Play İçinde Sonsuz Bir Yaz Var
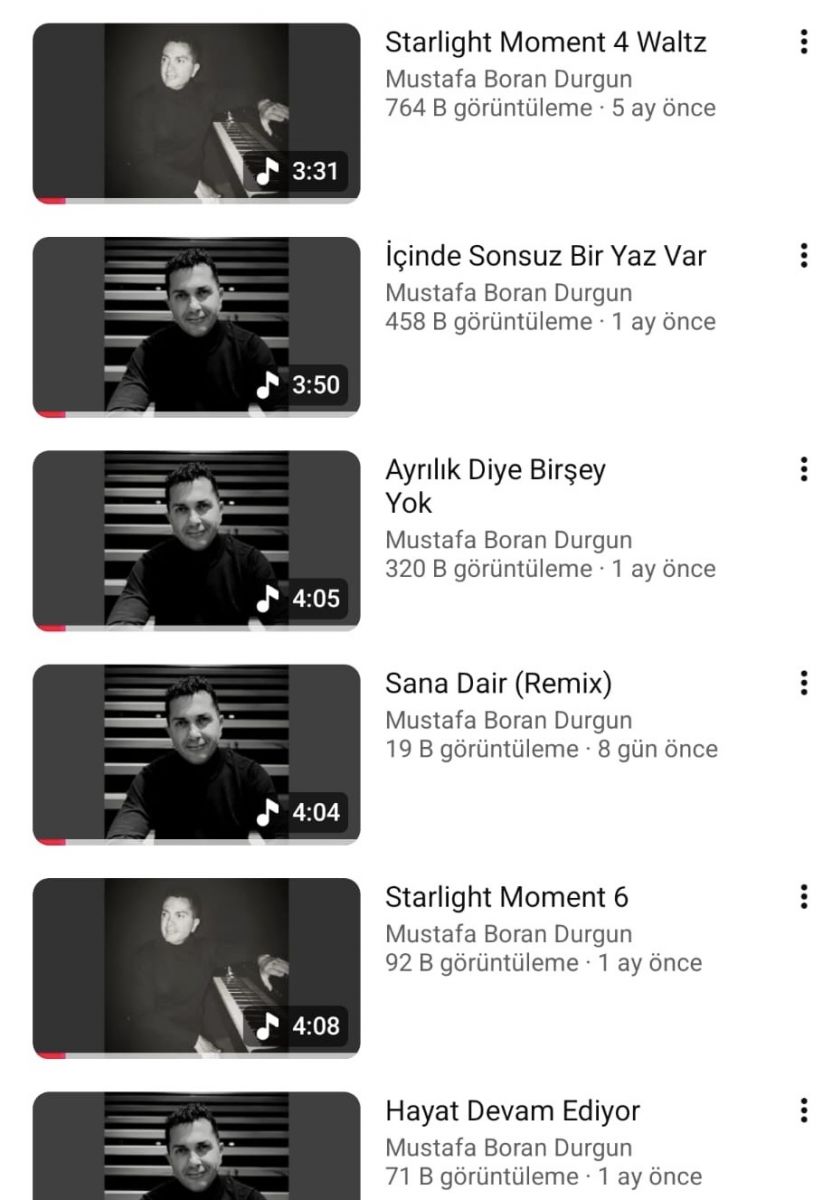This screenshot has width=832, height=1200. [x=196, y=326]
